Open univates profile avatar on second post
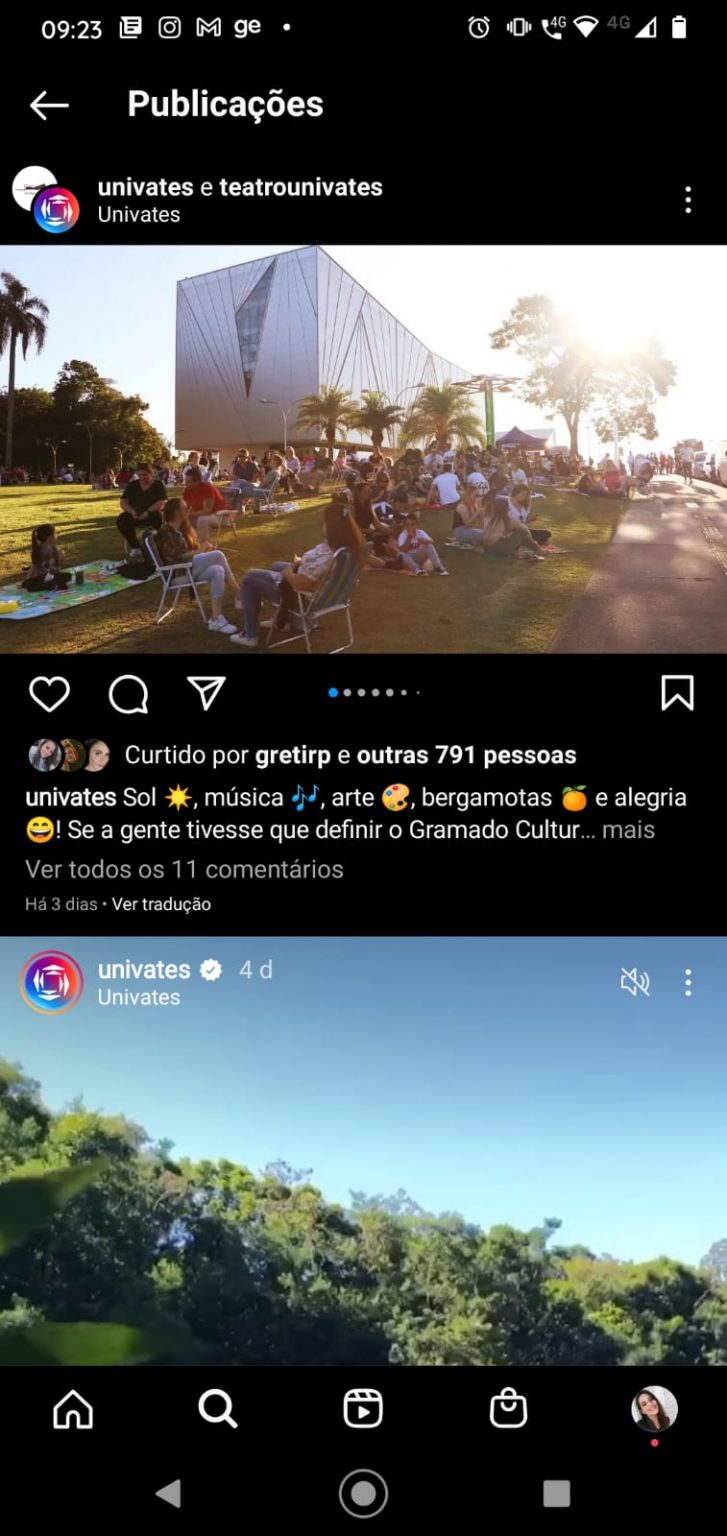Image resolution: width=727 pixels, height=1536 pixels. click(51, 982)
